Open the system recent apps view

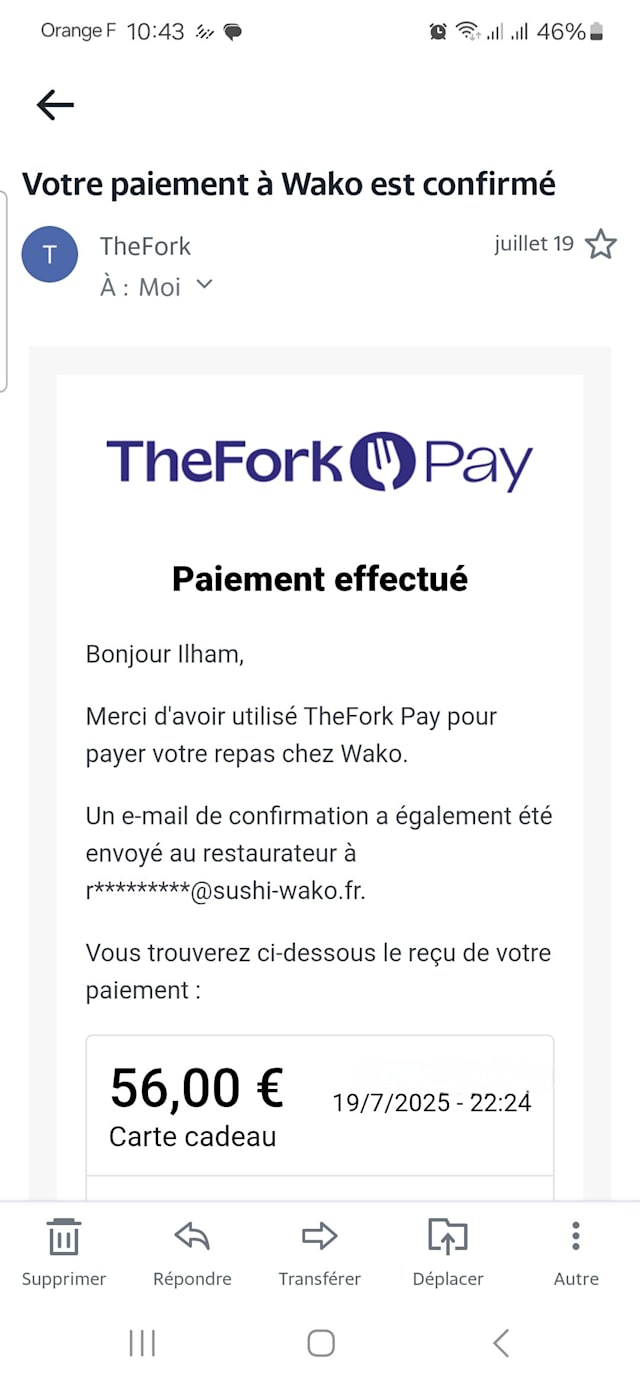(142, 1343)
